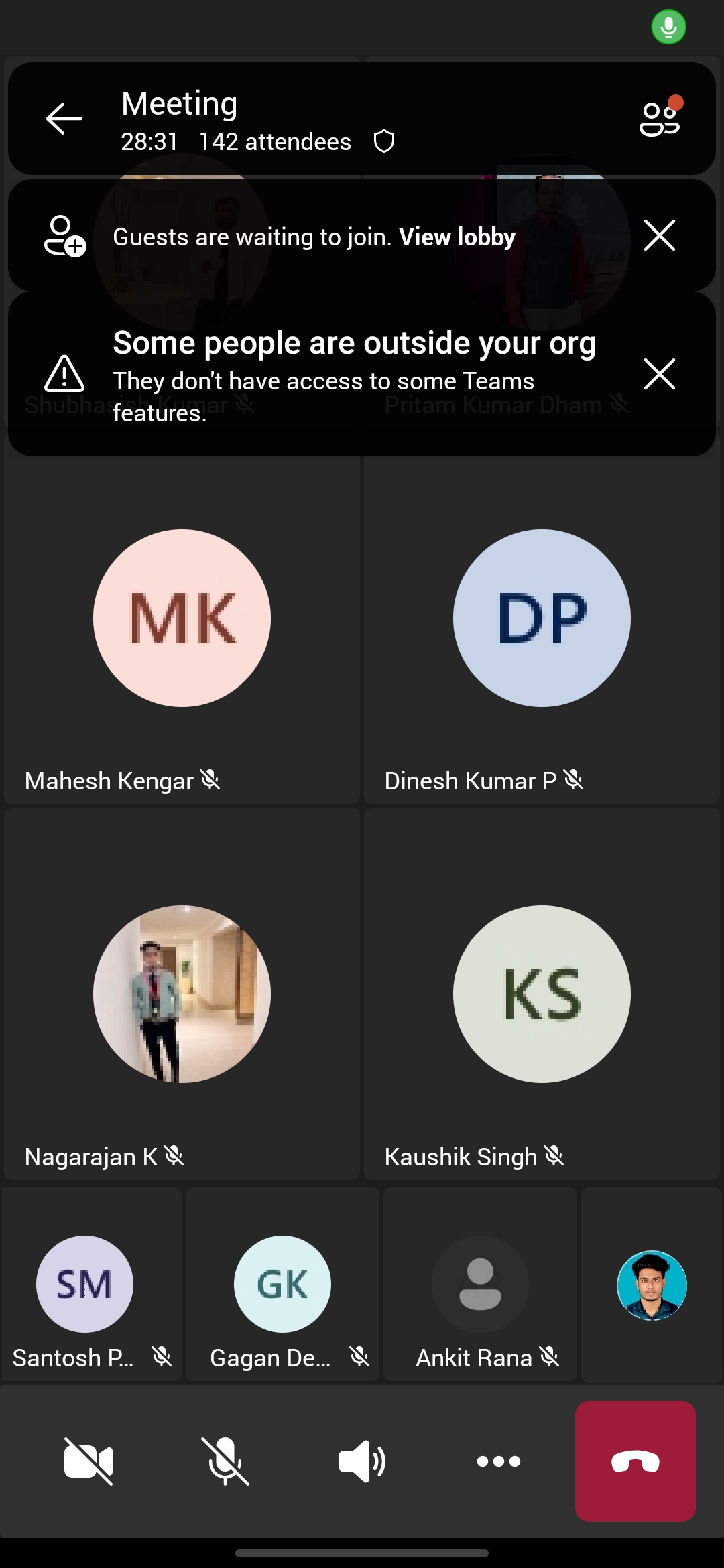Screen dimensions: 724x1568
Task: Select Kaushik Singh's tile
Action: click(542, 994)
